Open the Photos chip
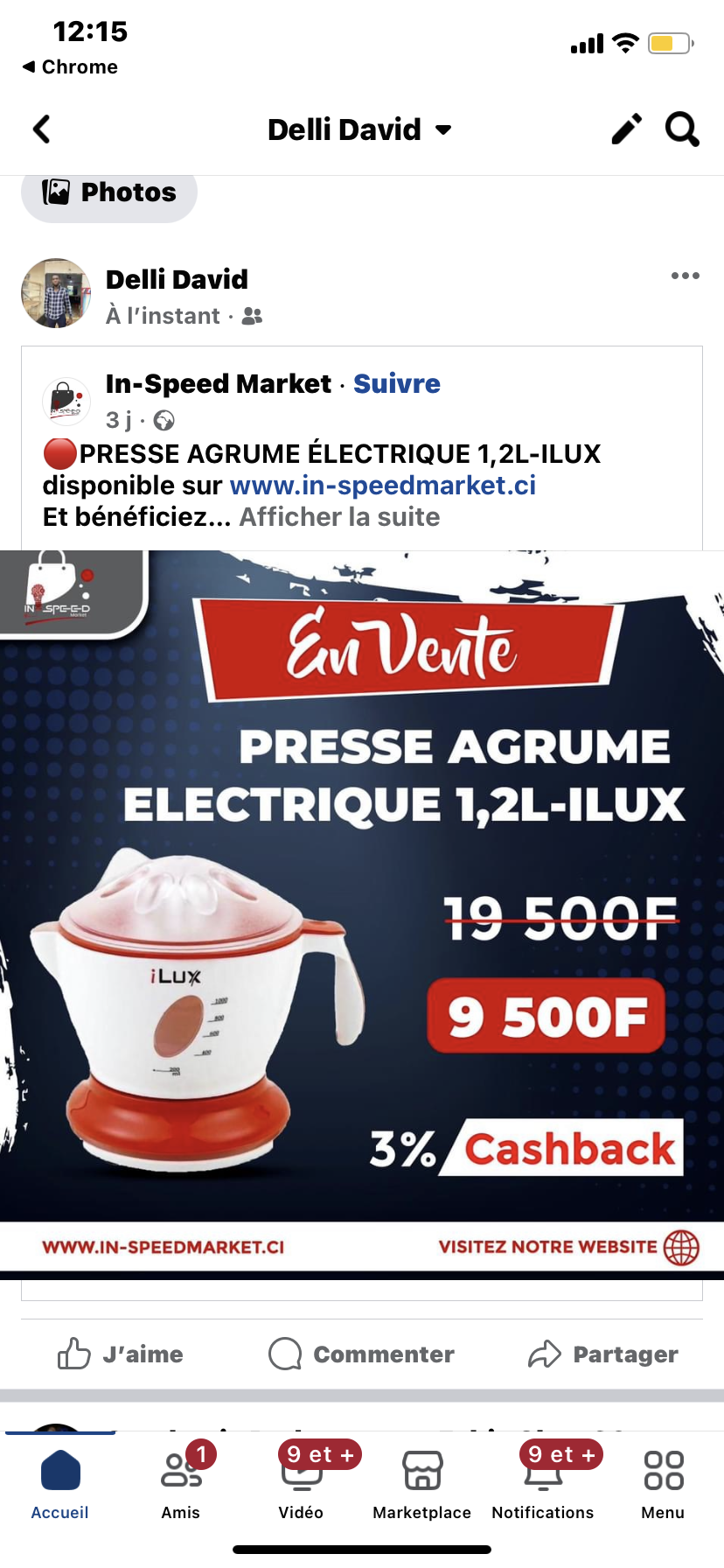Screen dimensions: 724x1568 coord(109,193)
